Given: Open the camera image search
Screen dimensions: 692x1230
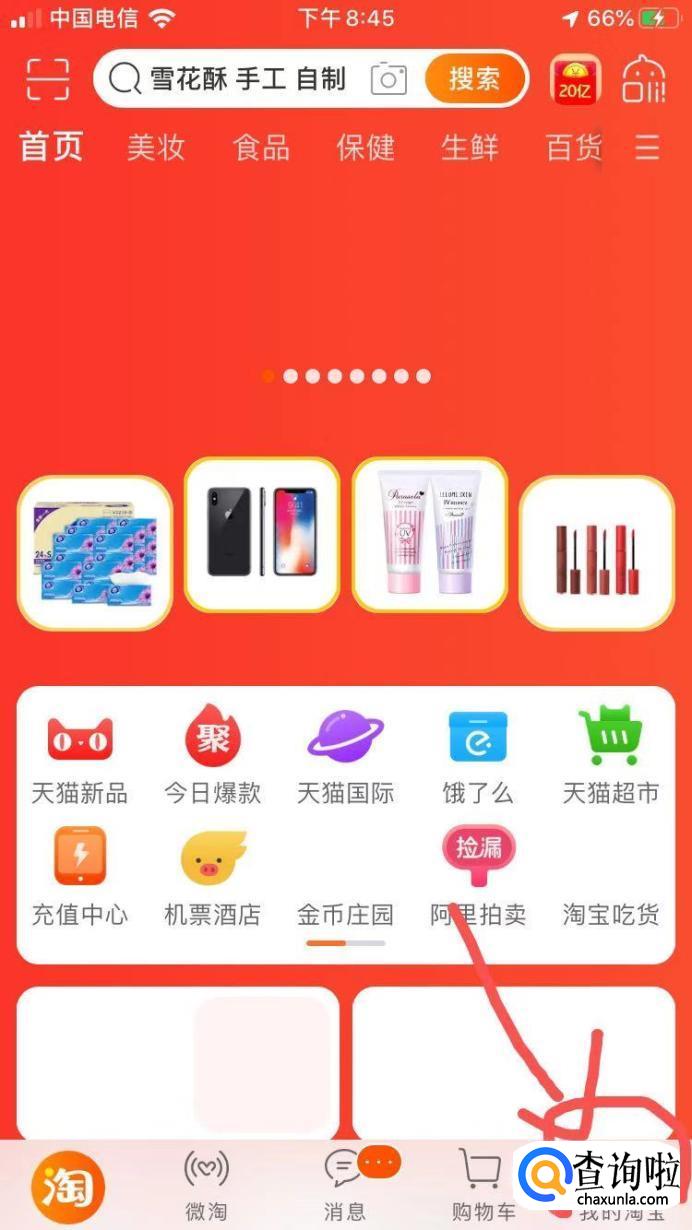Looking at the screenshot, I should coord(388,79).
